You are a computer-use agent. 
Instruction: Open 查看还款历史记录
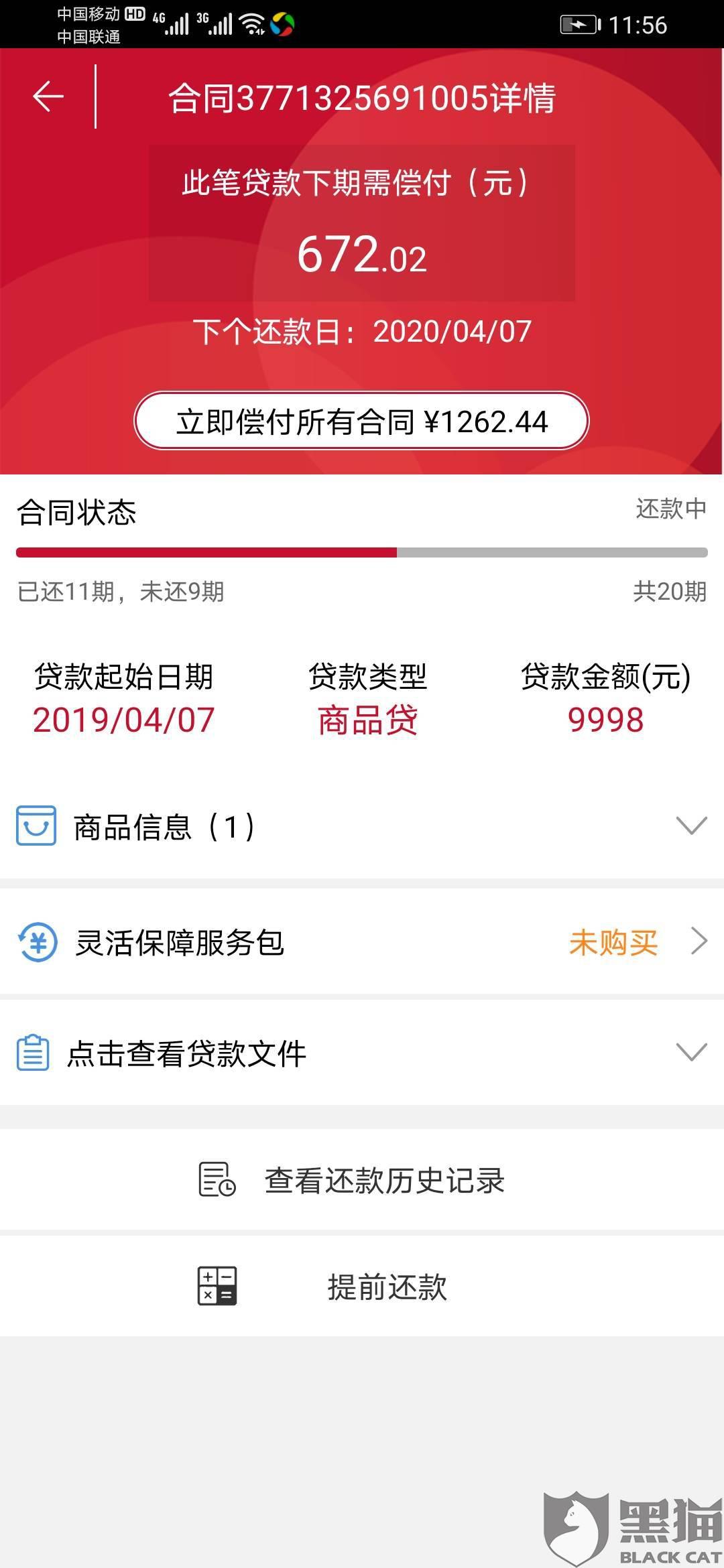pyautogui.click(x=362, y=1179)
